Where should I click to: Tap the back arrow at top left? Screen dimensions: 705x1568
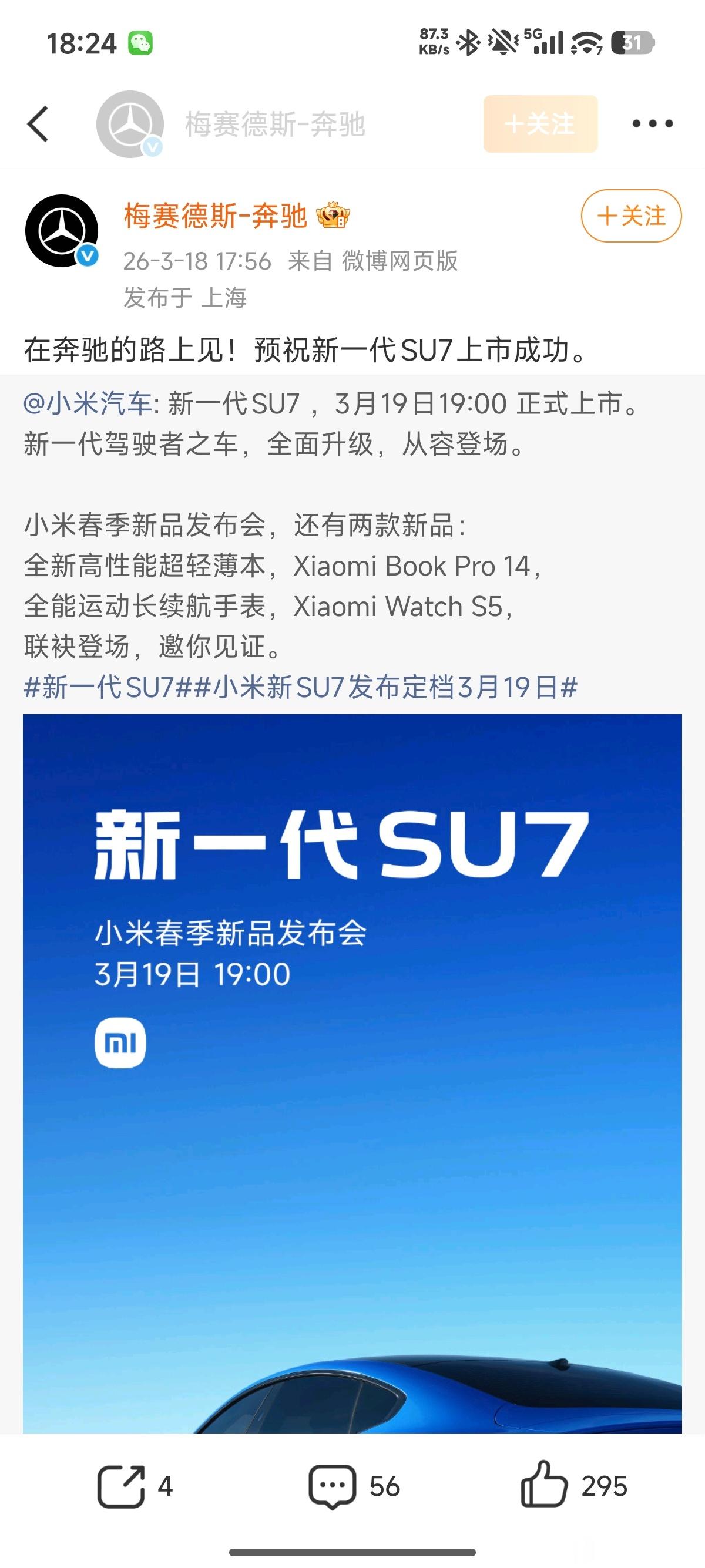click(x=39, y=124)
